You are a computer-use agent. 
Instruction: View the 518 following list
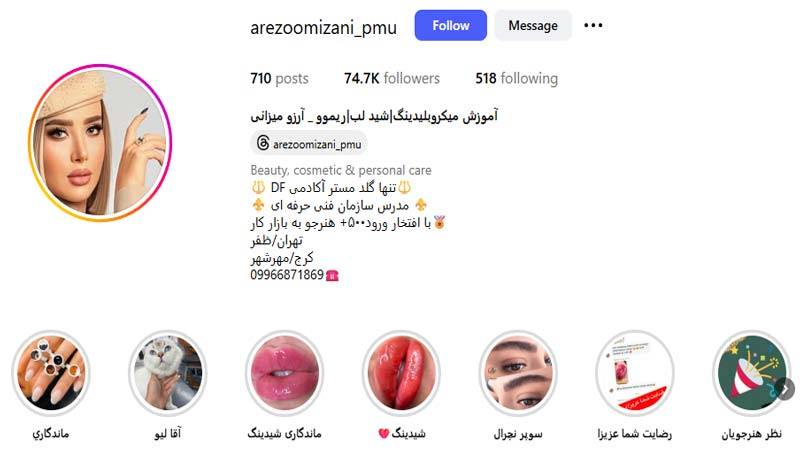coord(516,78)
